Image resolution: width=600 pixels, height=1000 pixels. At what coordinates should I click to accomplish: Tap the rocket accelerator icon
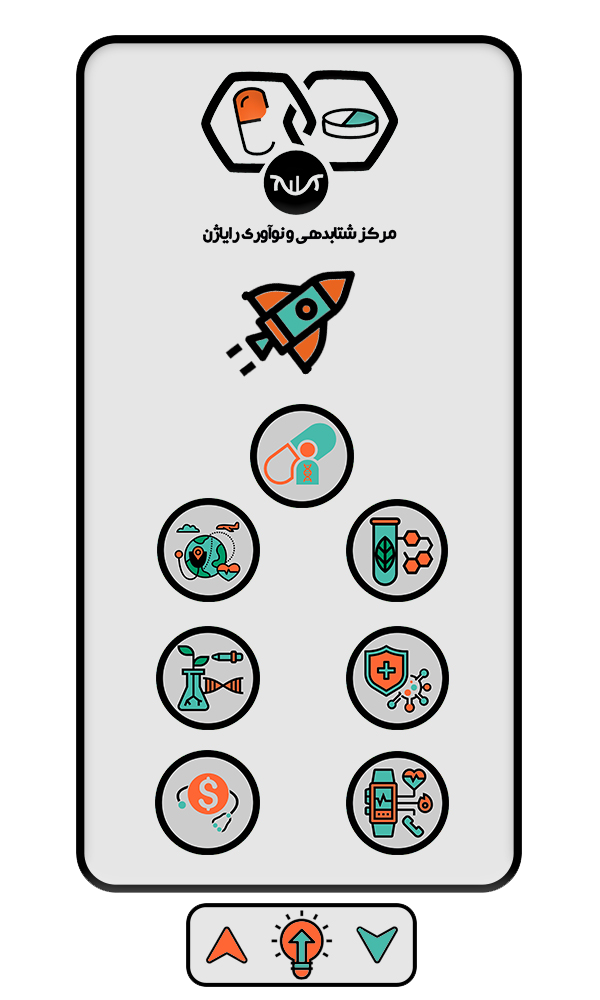click(x=293, y=322)
